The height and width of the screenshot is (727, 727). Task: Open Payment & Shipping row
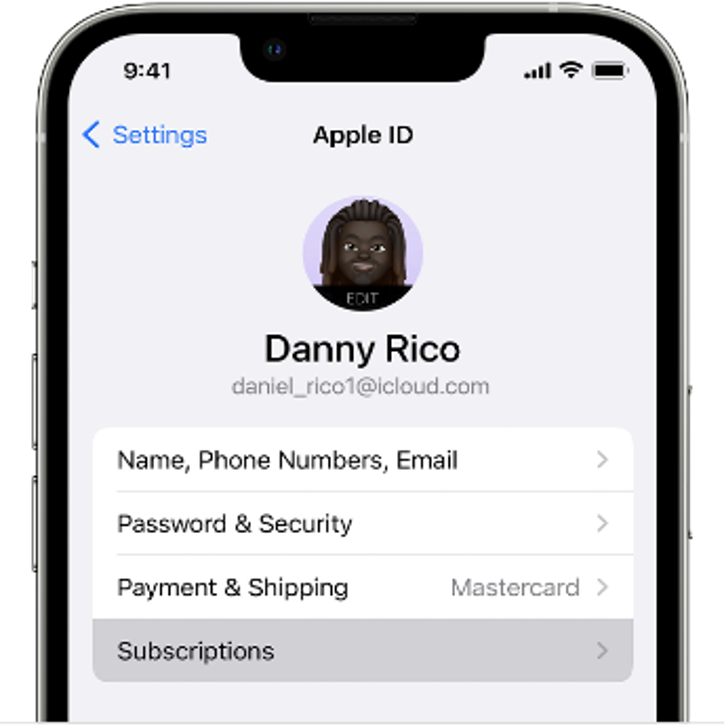(362, 587)
